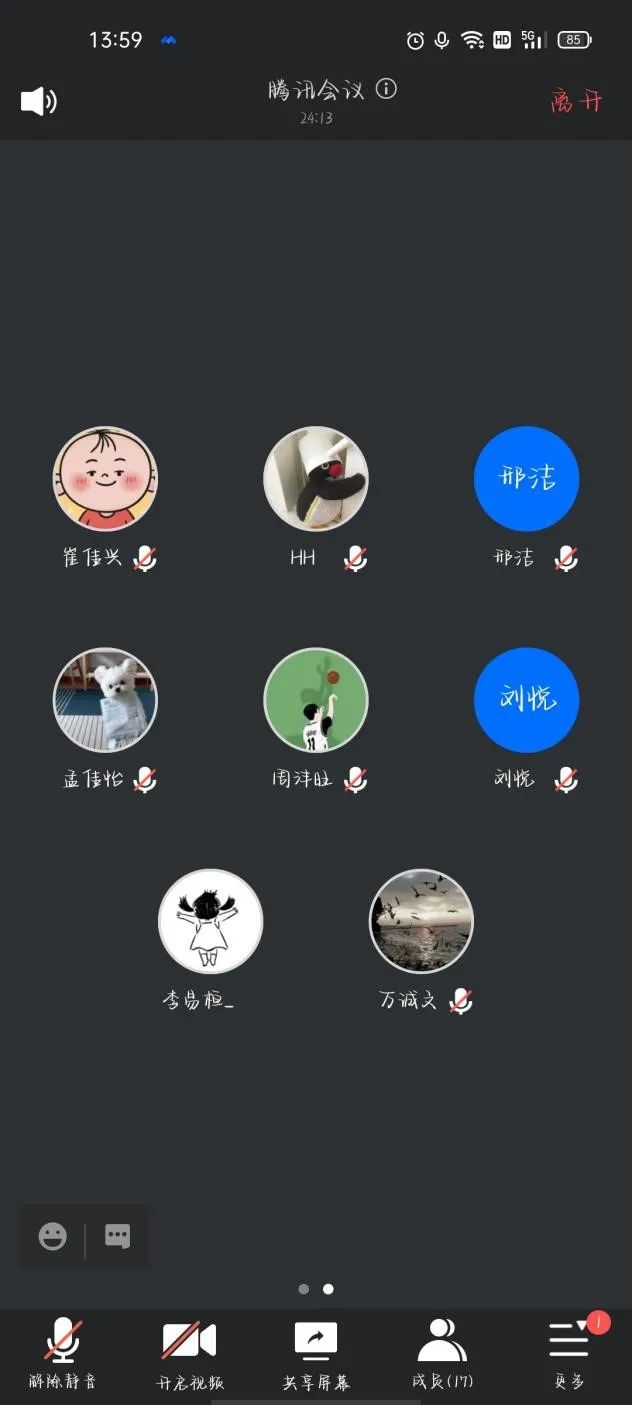Tap 邢洁's blue avatar tile

coord(526,478)
